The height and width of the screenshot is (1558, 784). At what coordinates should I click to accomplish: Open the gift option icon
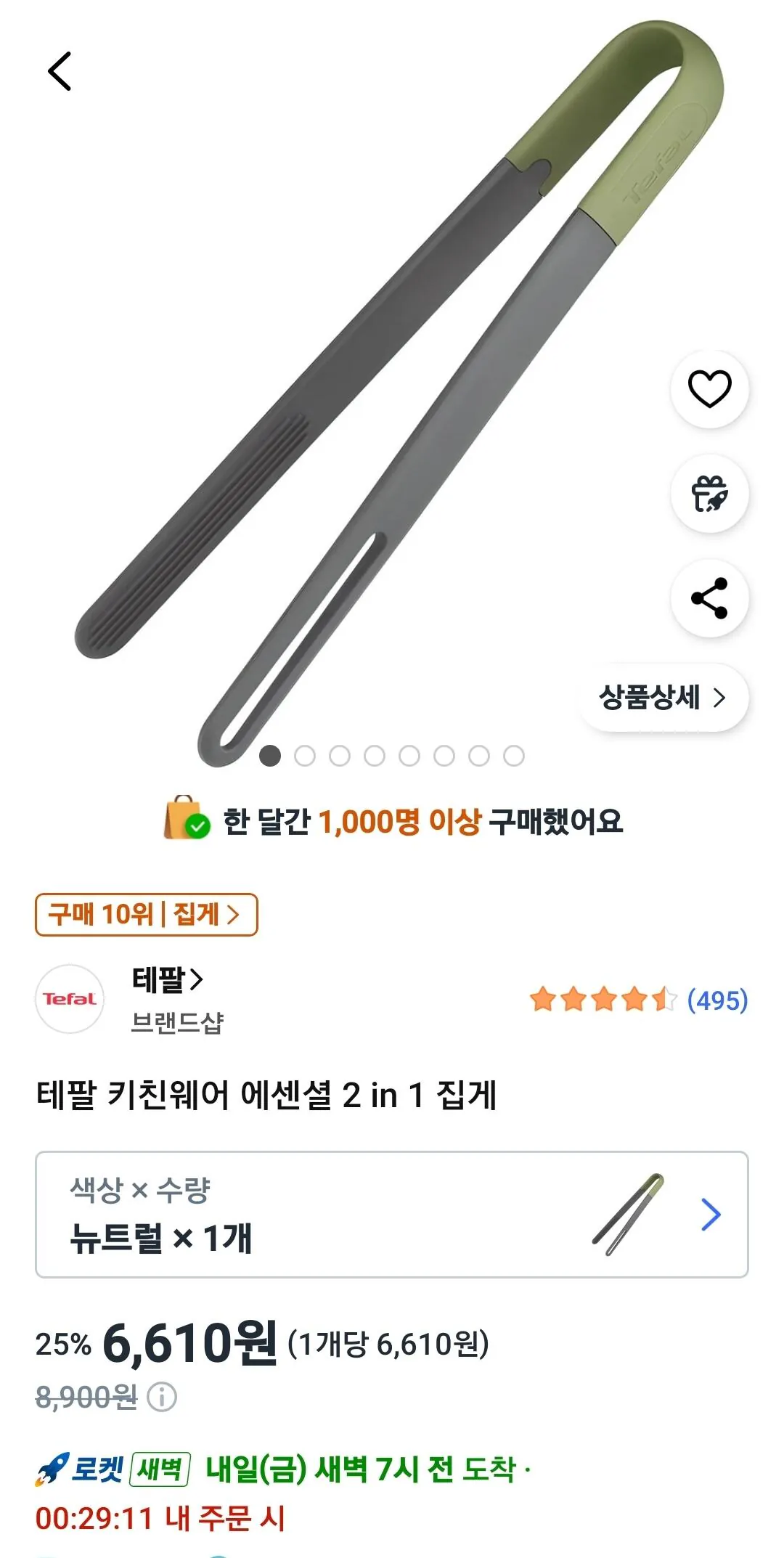[709, 494]
